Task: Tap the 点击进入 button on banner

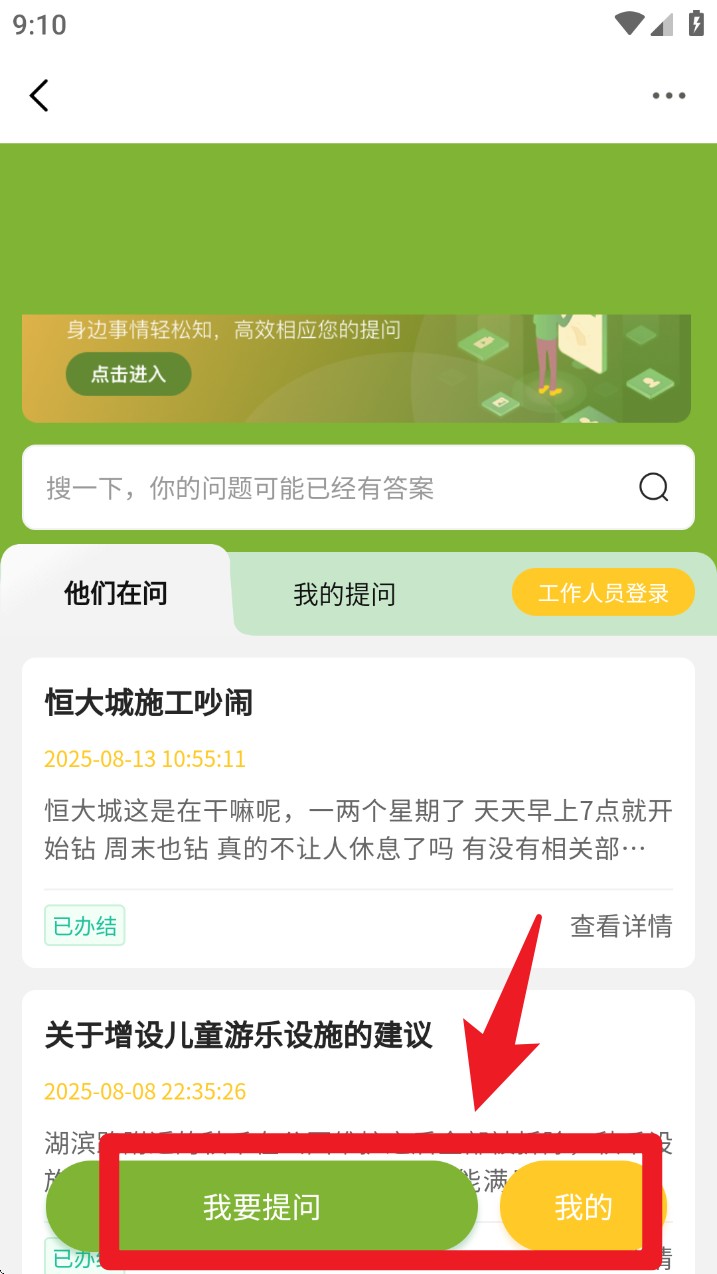Action: click(128, 374)
